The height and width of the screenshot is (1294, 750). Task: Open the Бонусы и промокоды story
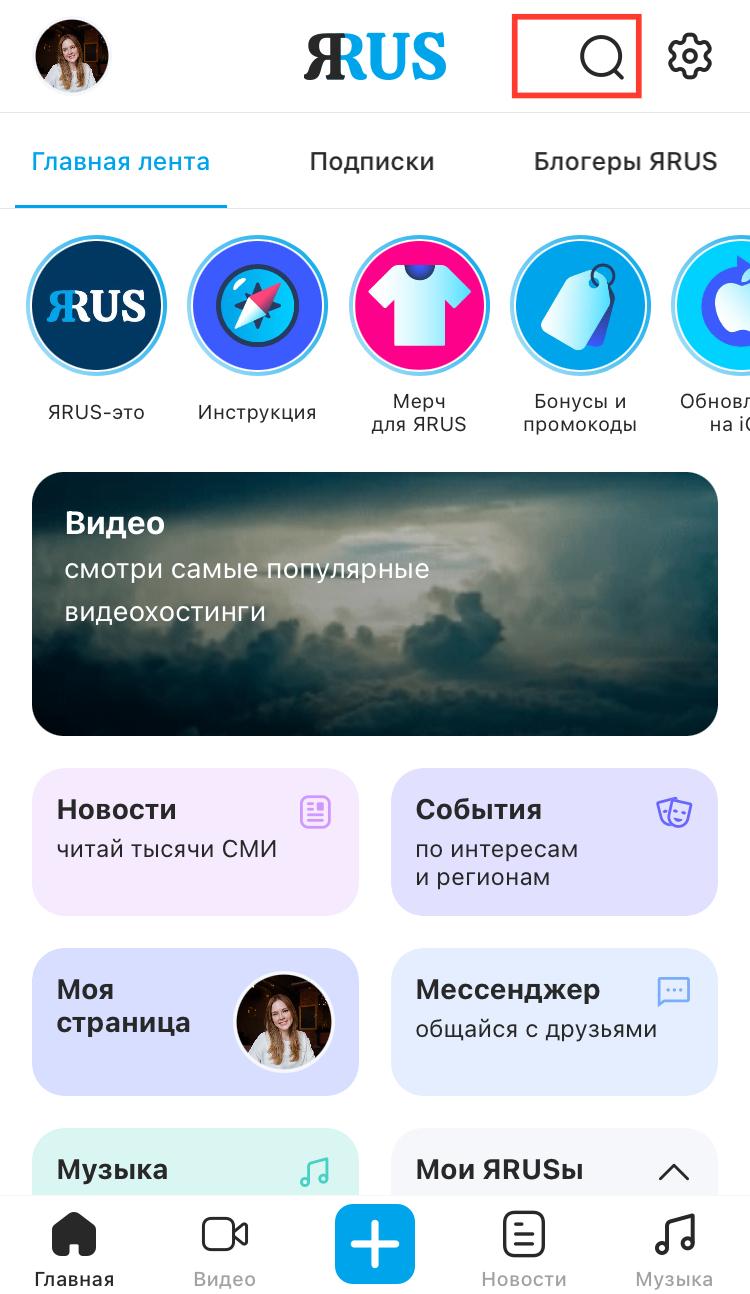click(580, 306)
